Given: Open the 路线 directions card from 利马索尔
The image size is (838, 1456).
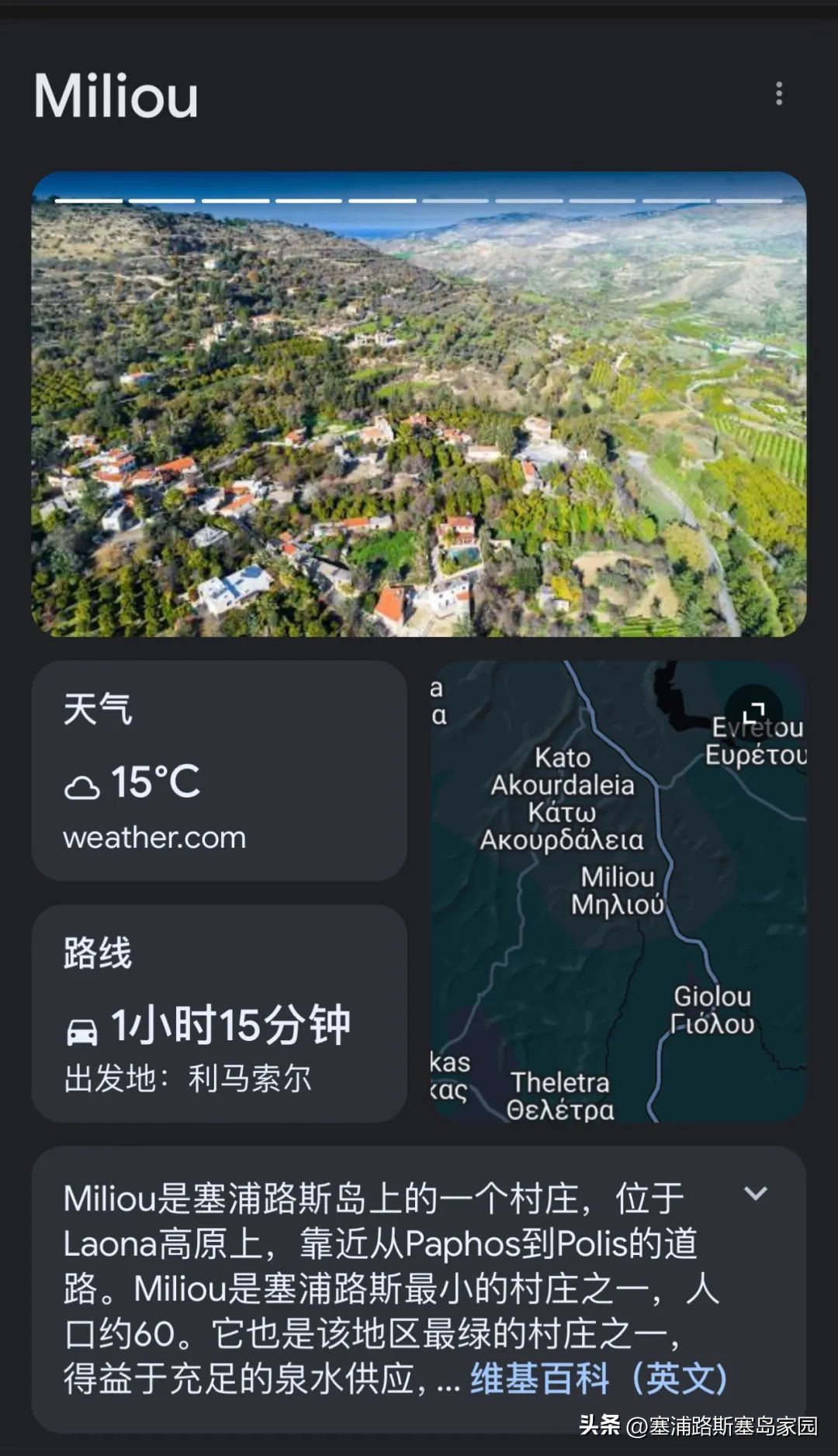Looking at the screenshot, I should tap(219, 1013).
